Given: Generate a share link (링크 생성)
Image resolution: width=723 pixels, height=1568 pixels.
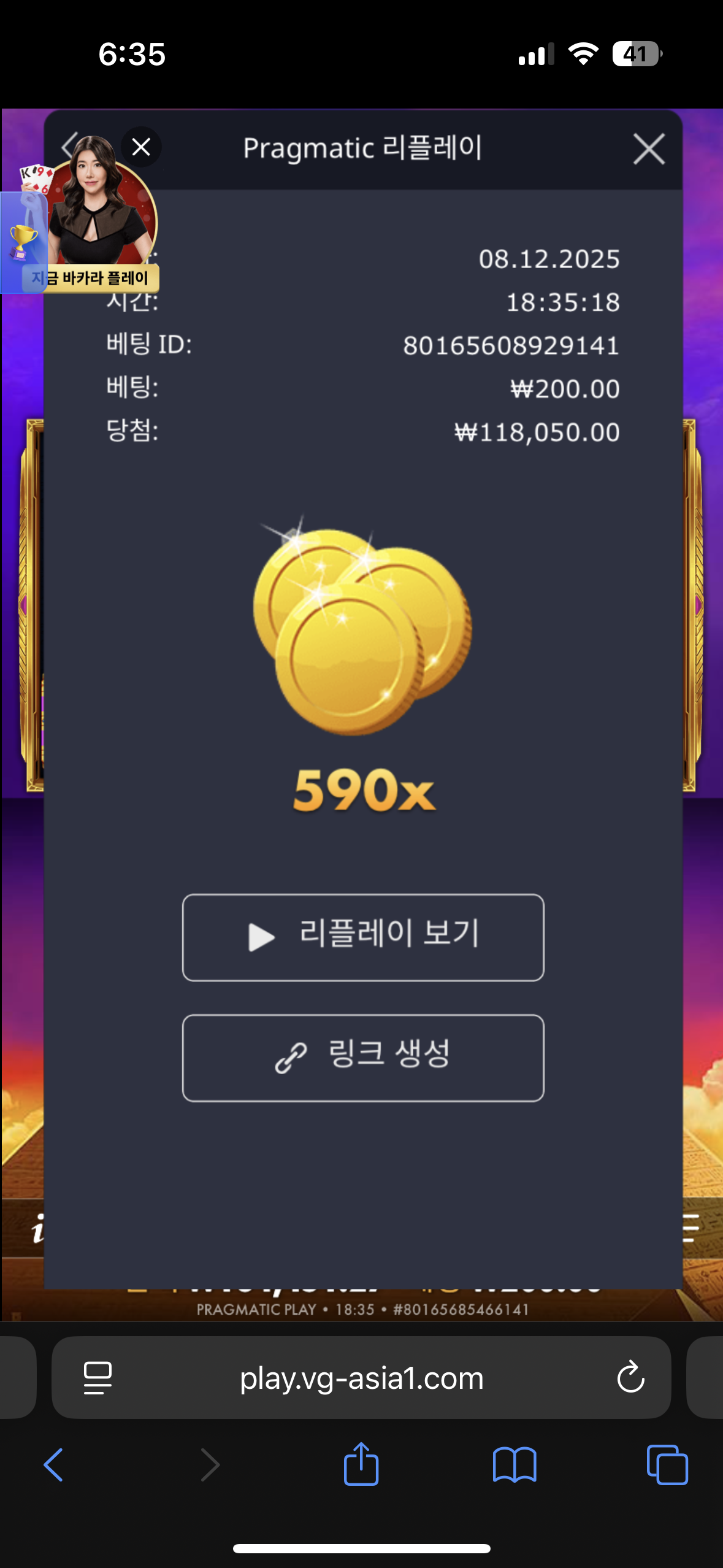Looking at the screenshot, I should 363,1058.
